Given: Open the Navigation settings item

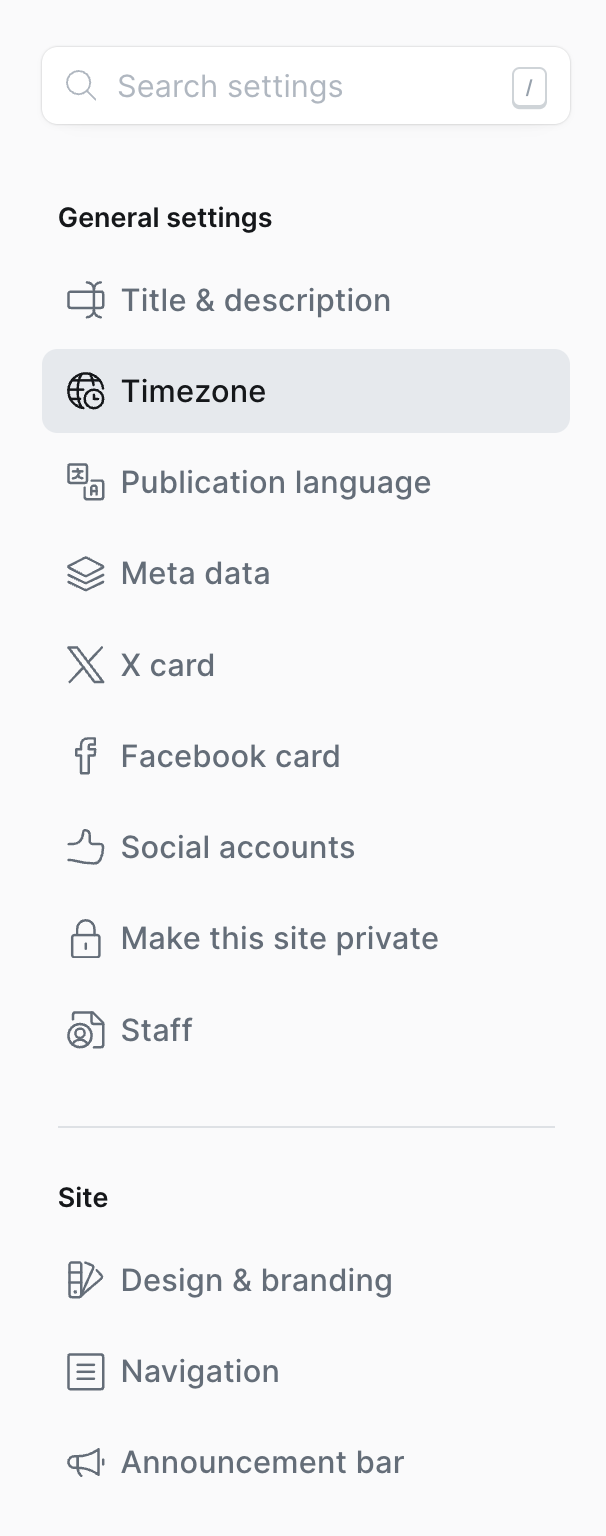Looking at the screenshot, I should point(199,1371).
